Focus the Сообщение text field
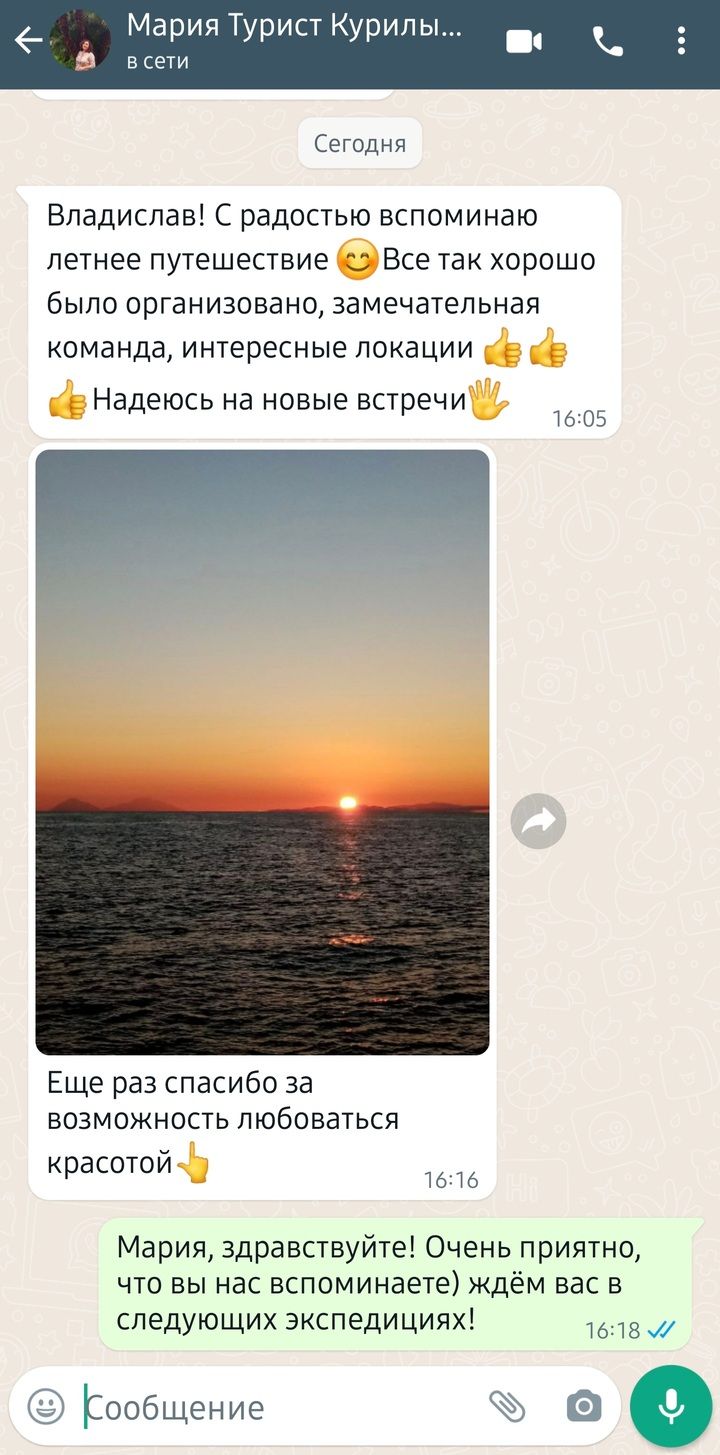720x1455 pixels. pyautogui.click(x=270, y=1407)
